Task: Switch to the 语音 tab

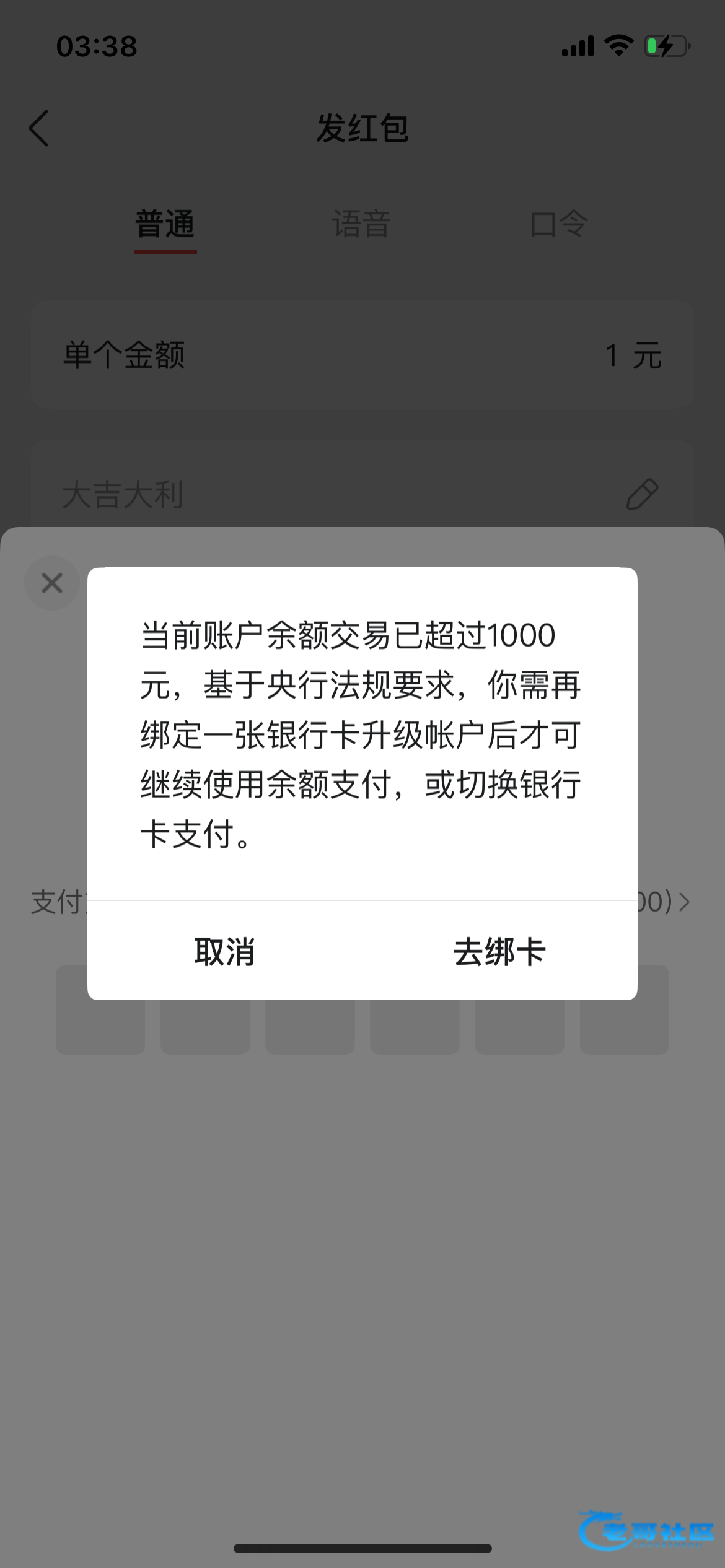Action: pyautogui.click(x=361, y=224)
